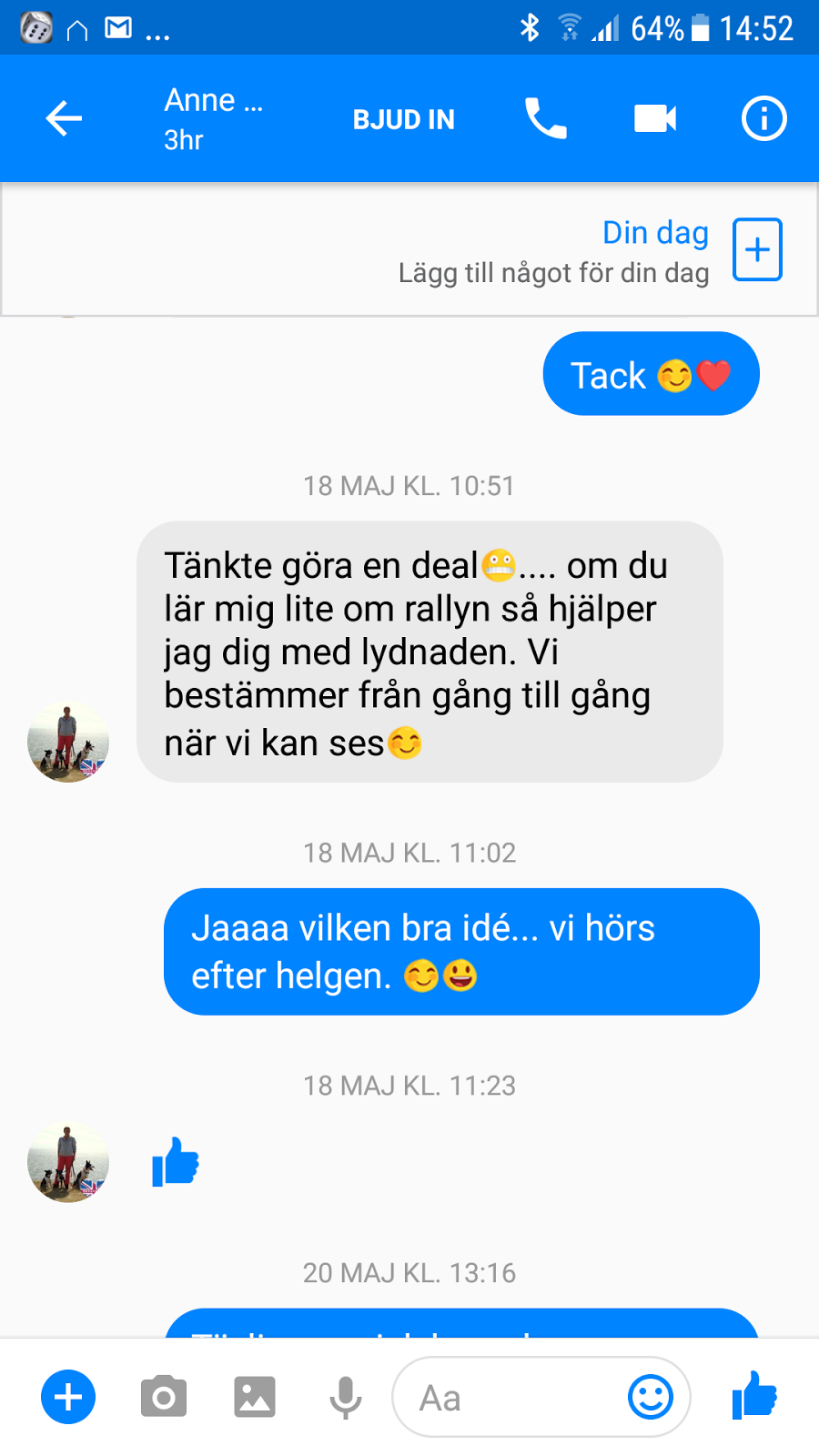The height and width of the screenshot is (1456, 819).
Task: Start a video call with Anne
Action: pos(655,118)
